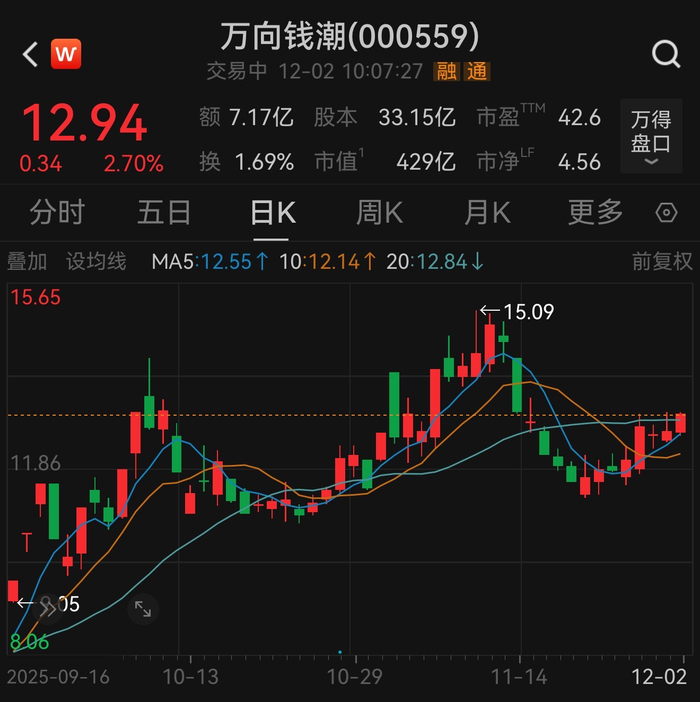
Task: Switch to the 分时 chart tab
Action: pos(57,212)
